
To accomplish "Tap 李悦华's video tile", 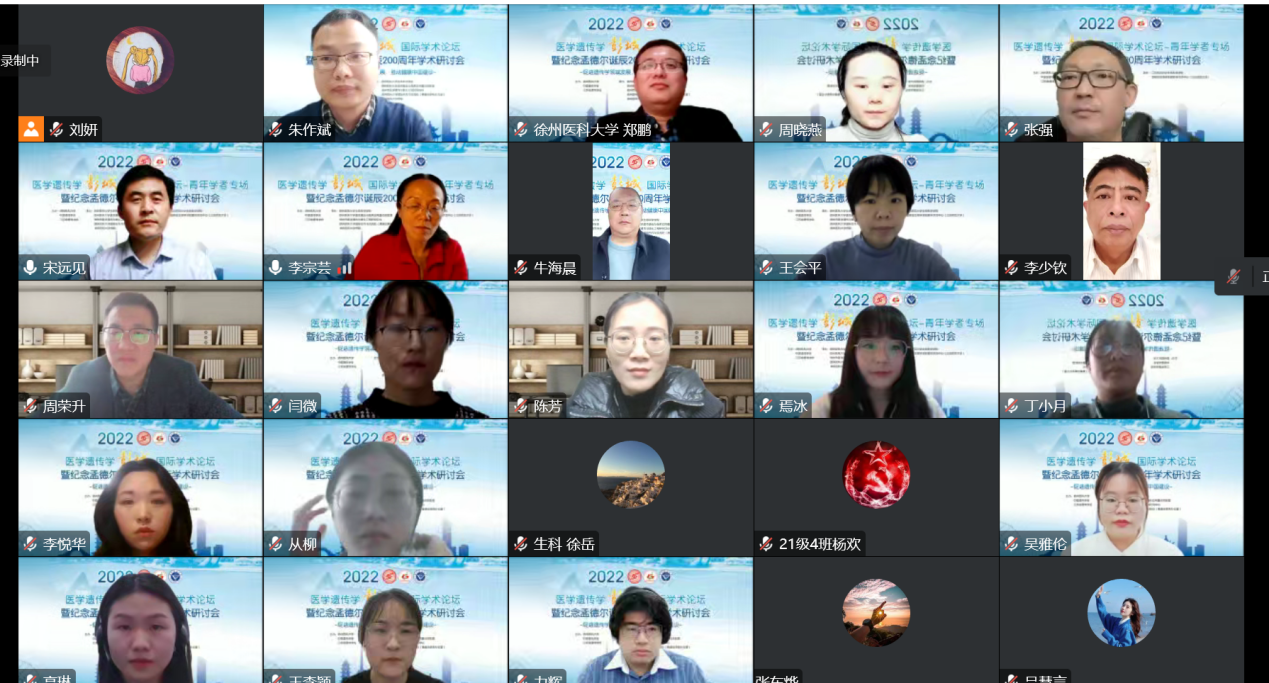I will click(x=140, y=487).
